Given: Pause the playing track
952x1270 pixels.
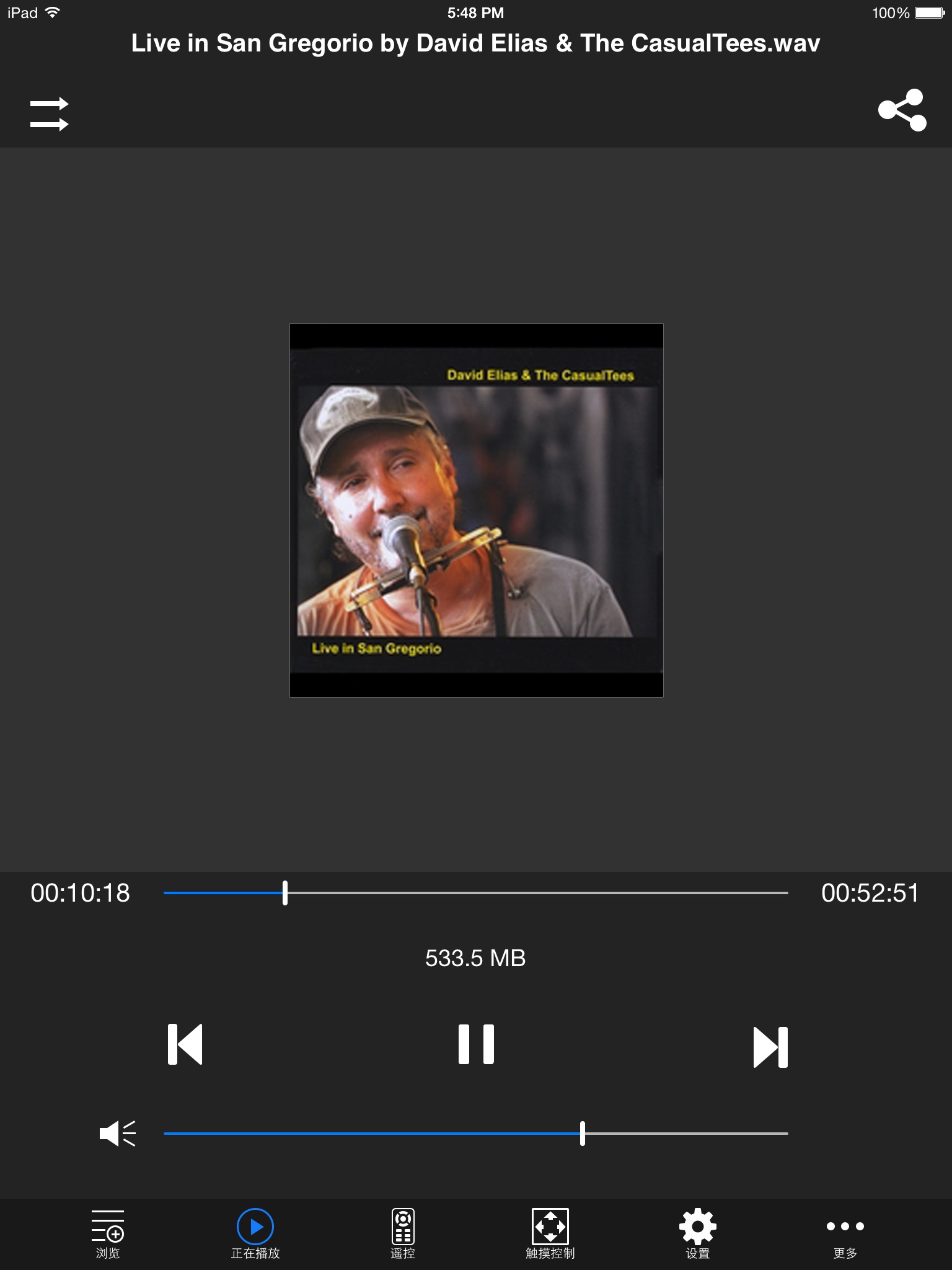Looking at the screenshot, I should (476, 1045).
